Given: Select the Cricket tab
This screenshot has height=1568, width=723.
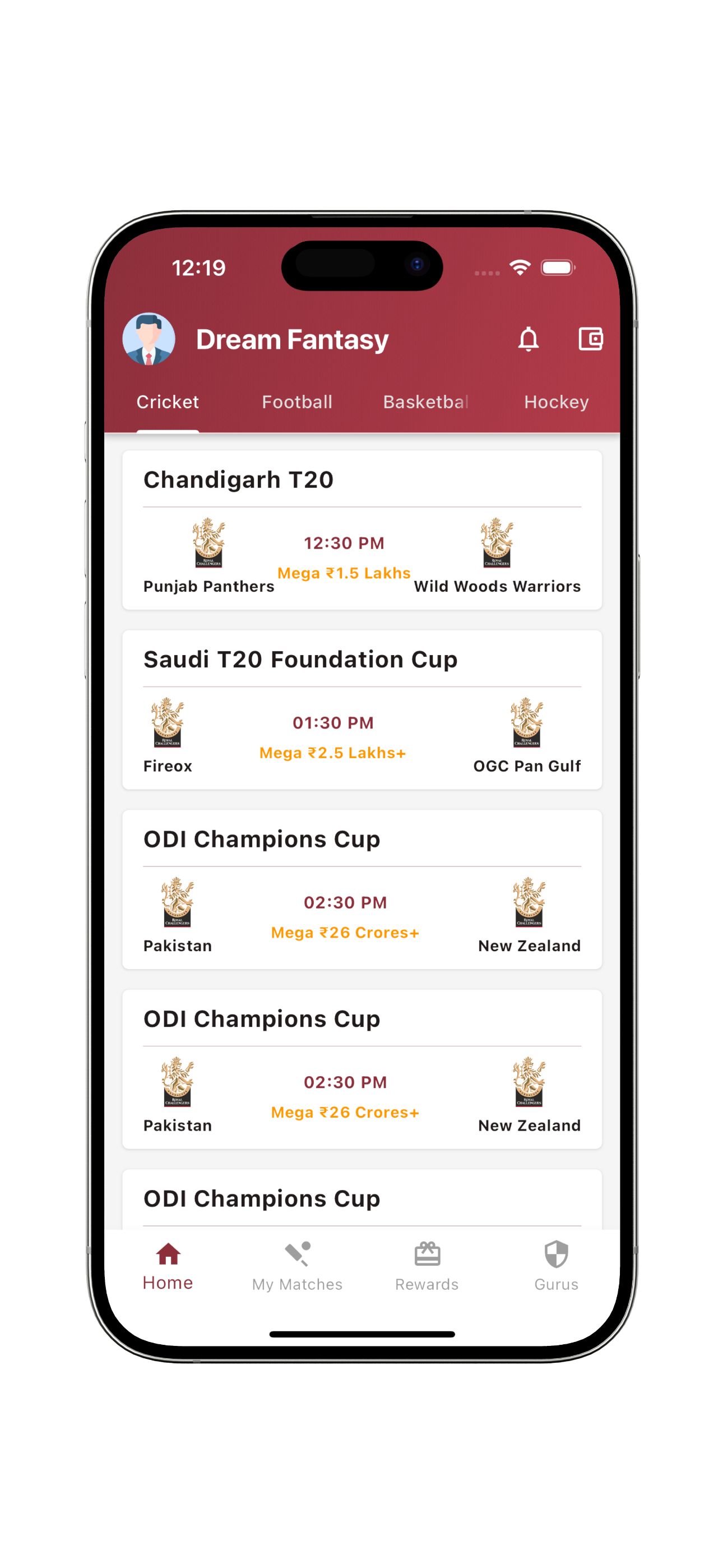Looking at the screenshot, I should click(168, 402).
